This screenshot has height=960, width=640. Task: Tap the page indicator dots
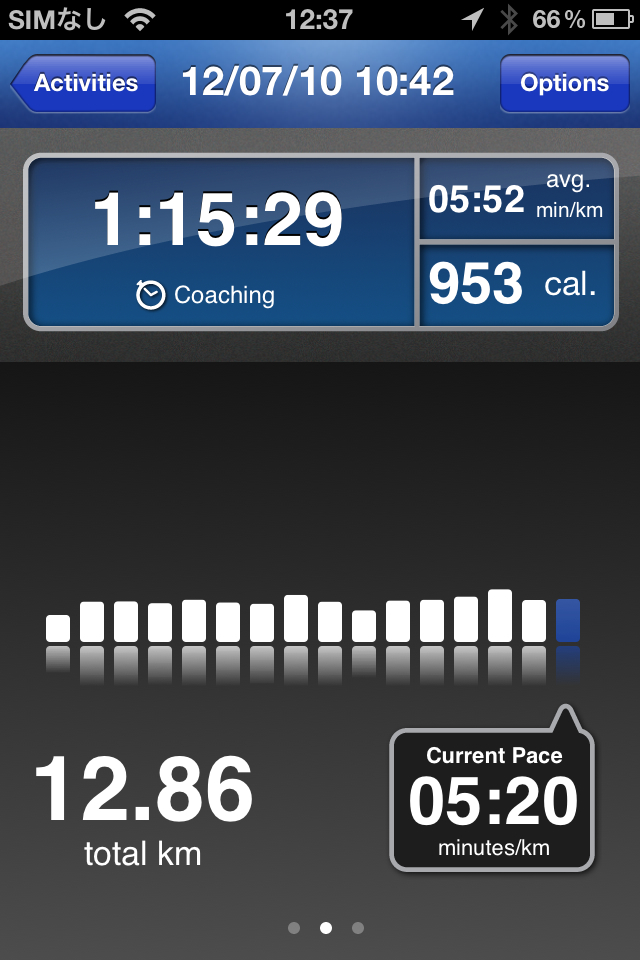coord(326,928)
